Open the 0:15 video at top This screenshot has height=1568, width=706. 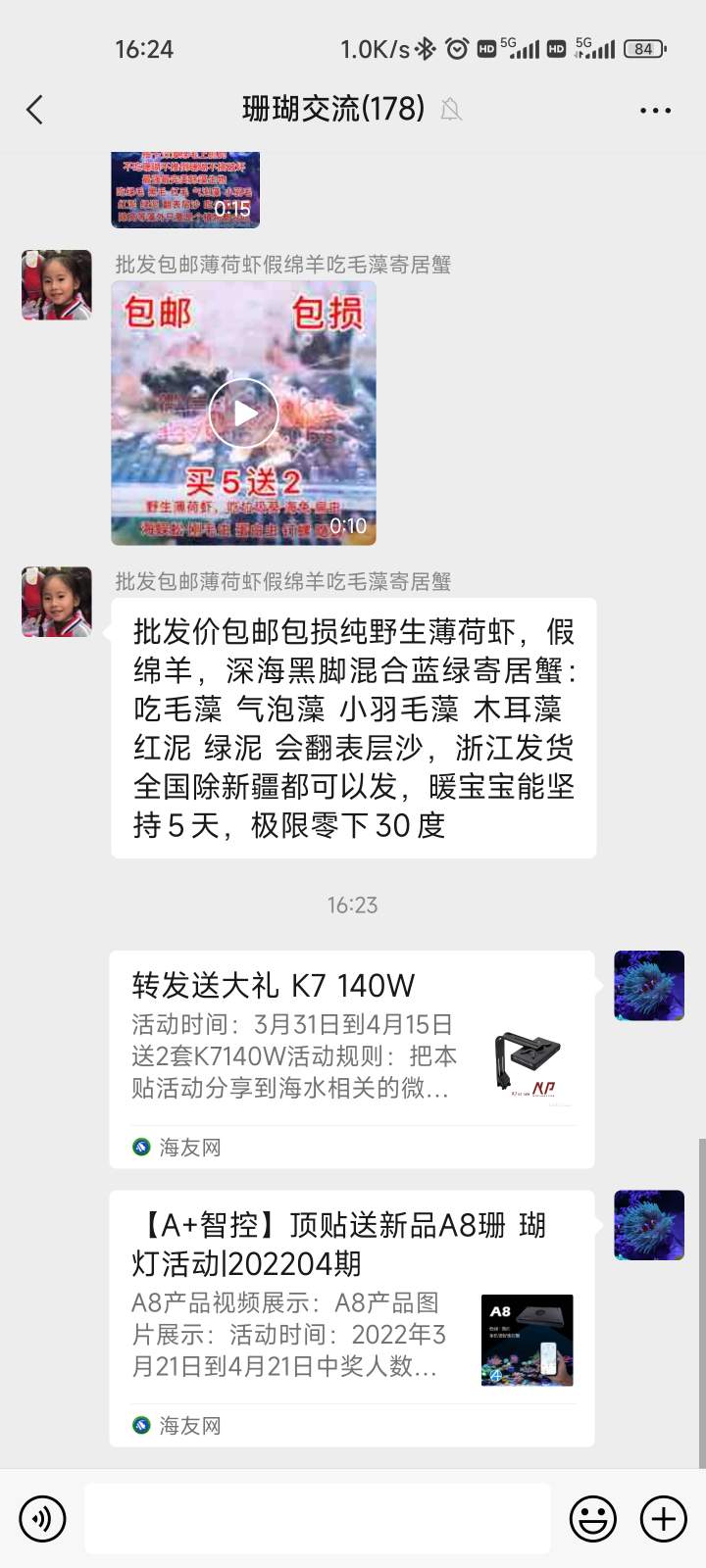coord(185,190)
